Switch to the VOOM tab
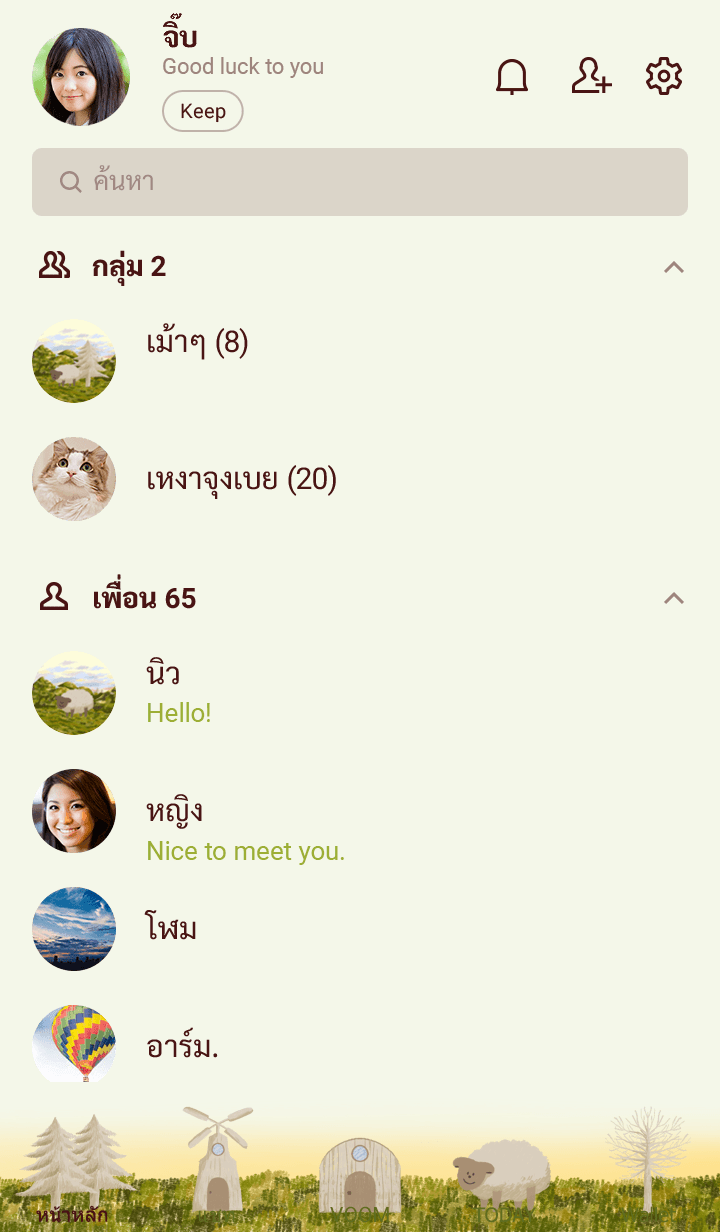Screen dimensions: 720x1232 (x=360, y=1178)
